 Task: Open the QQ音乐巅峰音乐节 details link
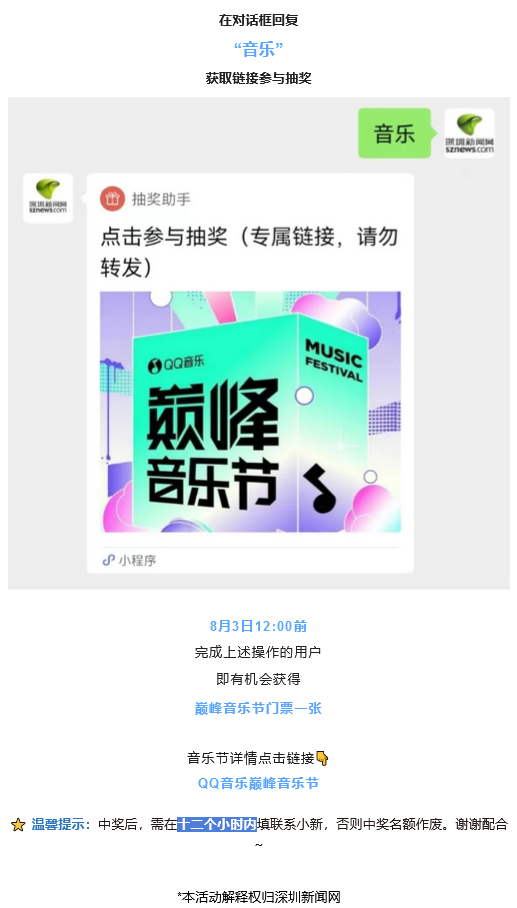[258, 783]
